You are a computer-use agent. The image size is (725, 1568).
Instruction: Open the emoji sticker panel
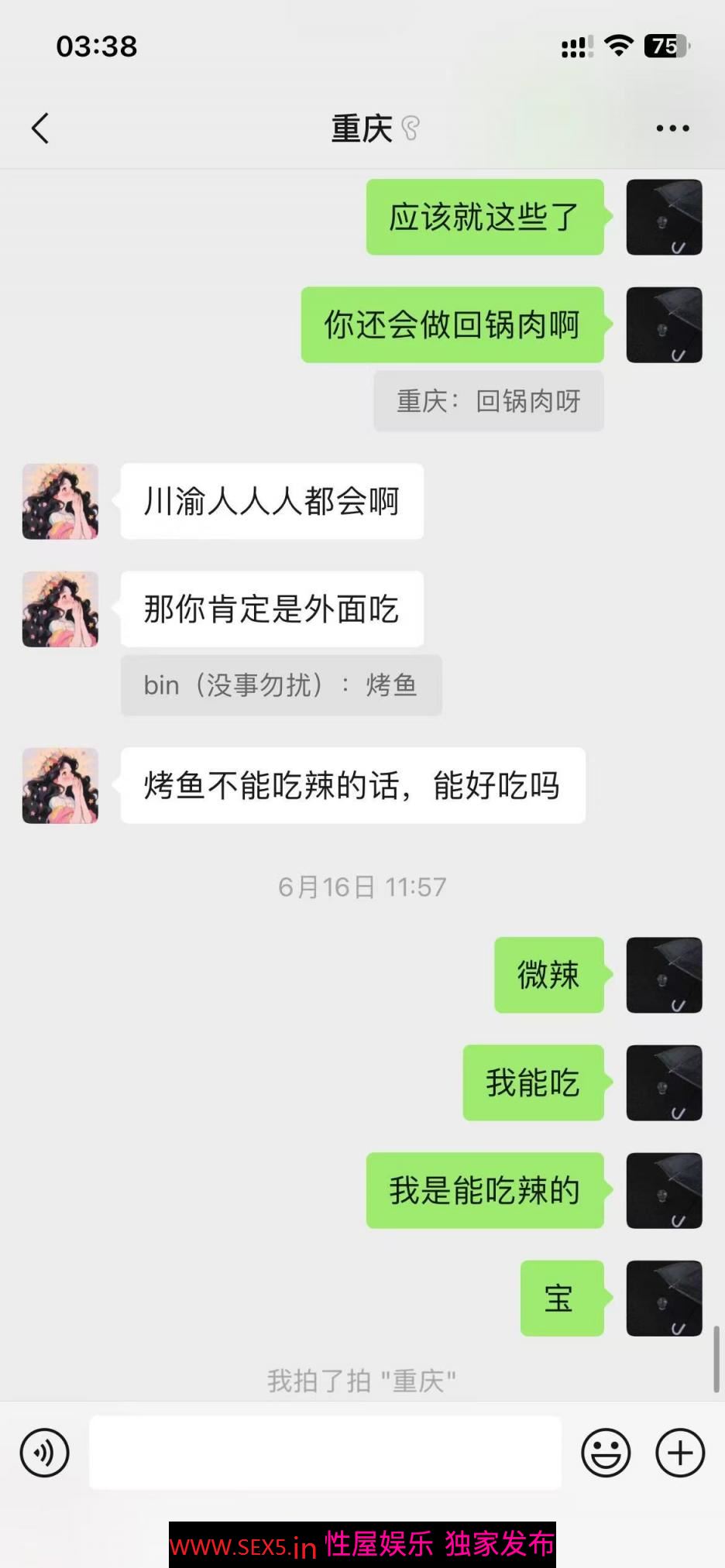606,1453
